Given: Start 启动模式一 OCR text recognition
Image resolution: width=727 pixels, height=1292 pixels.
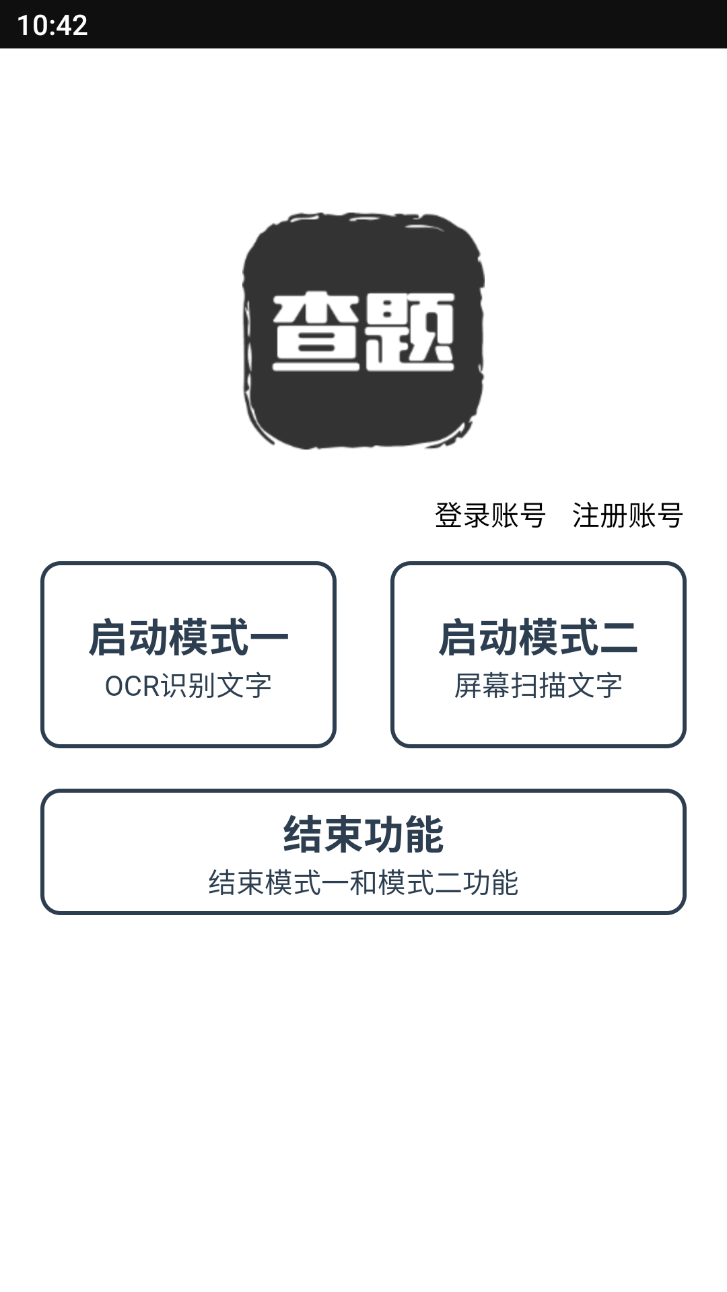Looking at the screenshot, I should coord(188,655).
